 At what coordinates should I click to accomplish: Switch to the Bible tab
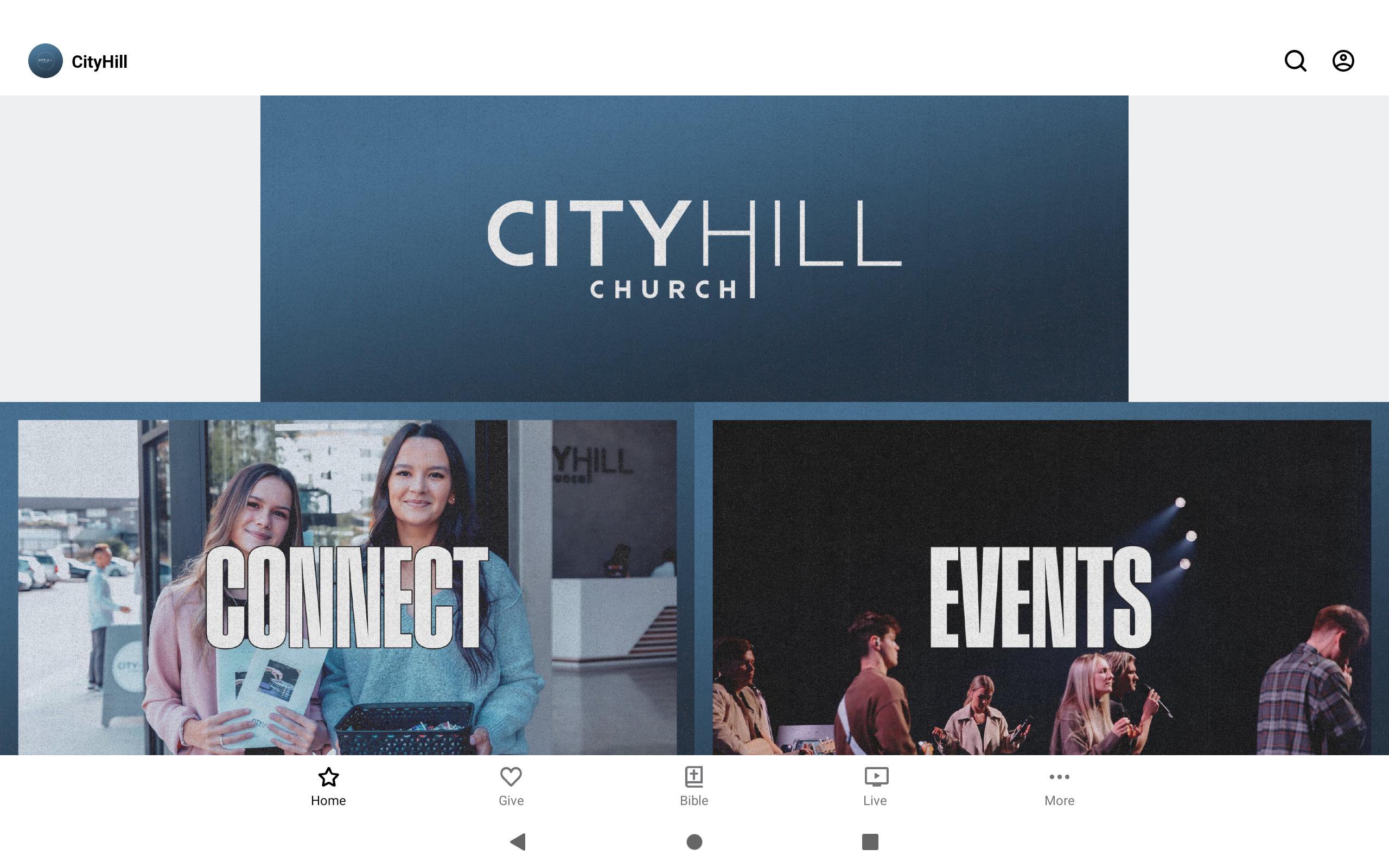[694, 787]
